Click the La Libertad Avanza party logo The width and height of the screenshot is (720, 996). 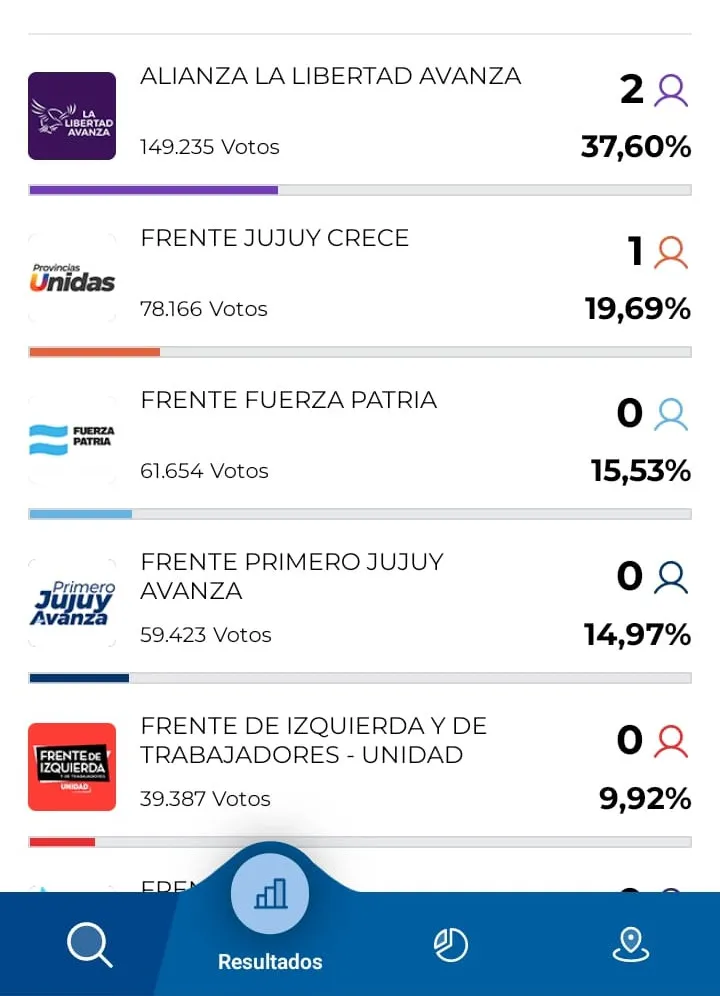tap(72, 116)
